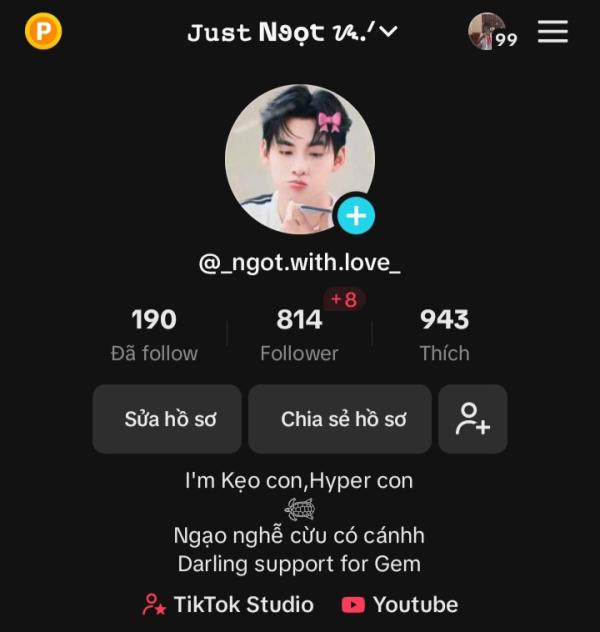600x632 pixels.
Task: Tap the plus badge on the avatar
Action: pyautogui.click(x=356, y=215)
